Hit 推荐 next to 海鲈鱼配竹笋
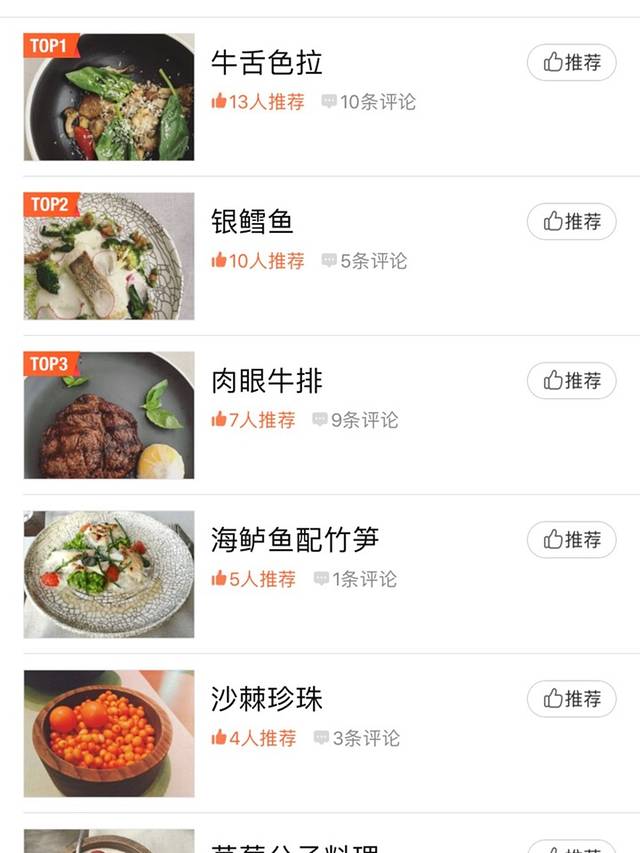This screenshot has height=853, width=640. [x=572, y=540]
